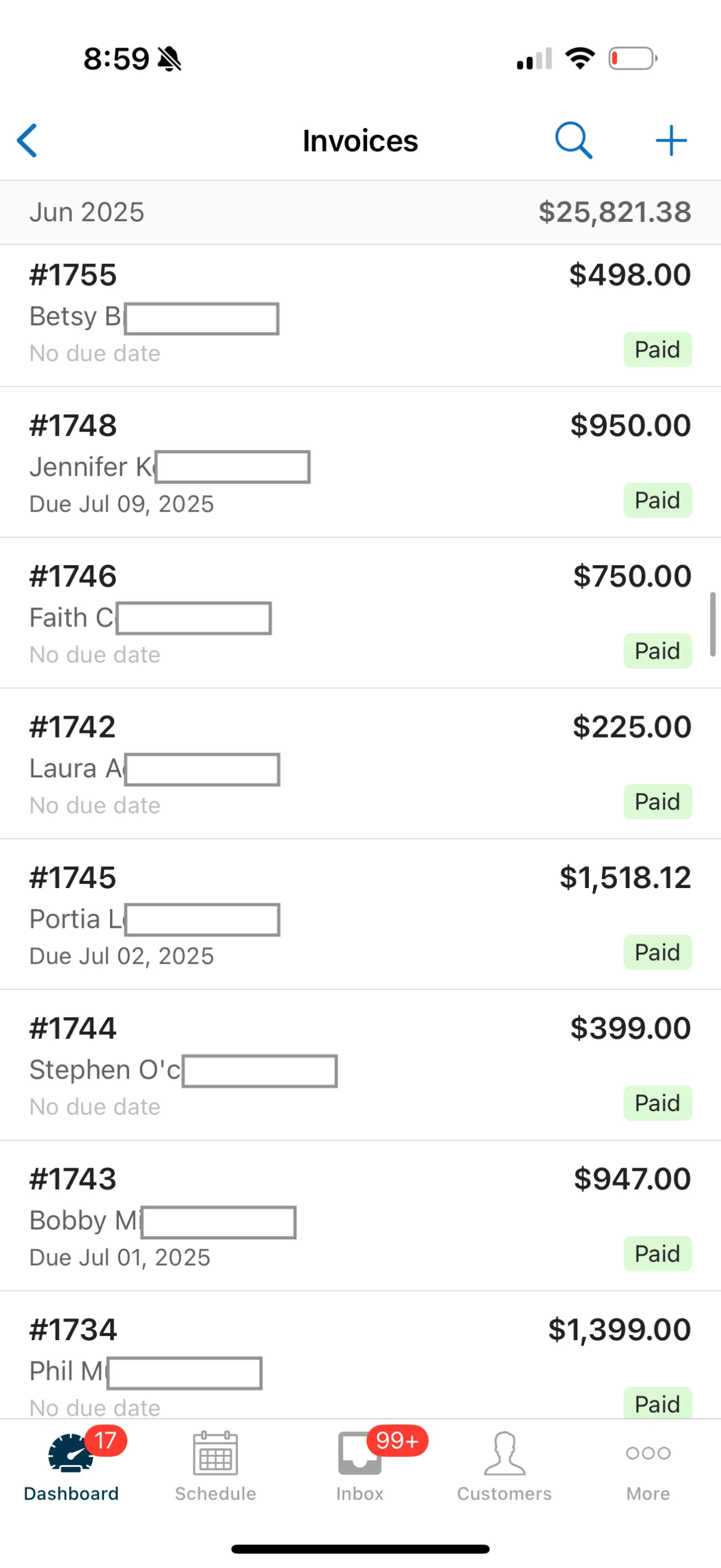
Task: Search invoices with the magnifier icon
Action: (573, 141)
